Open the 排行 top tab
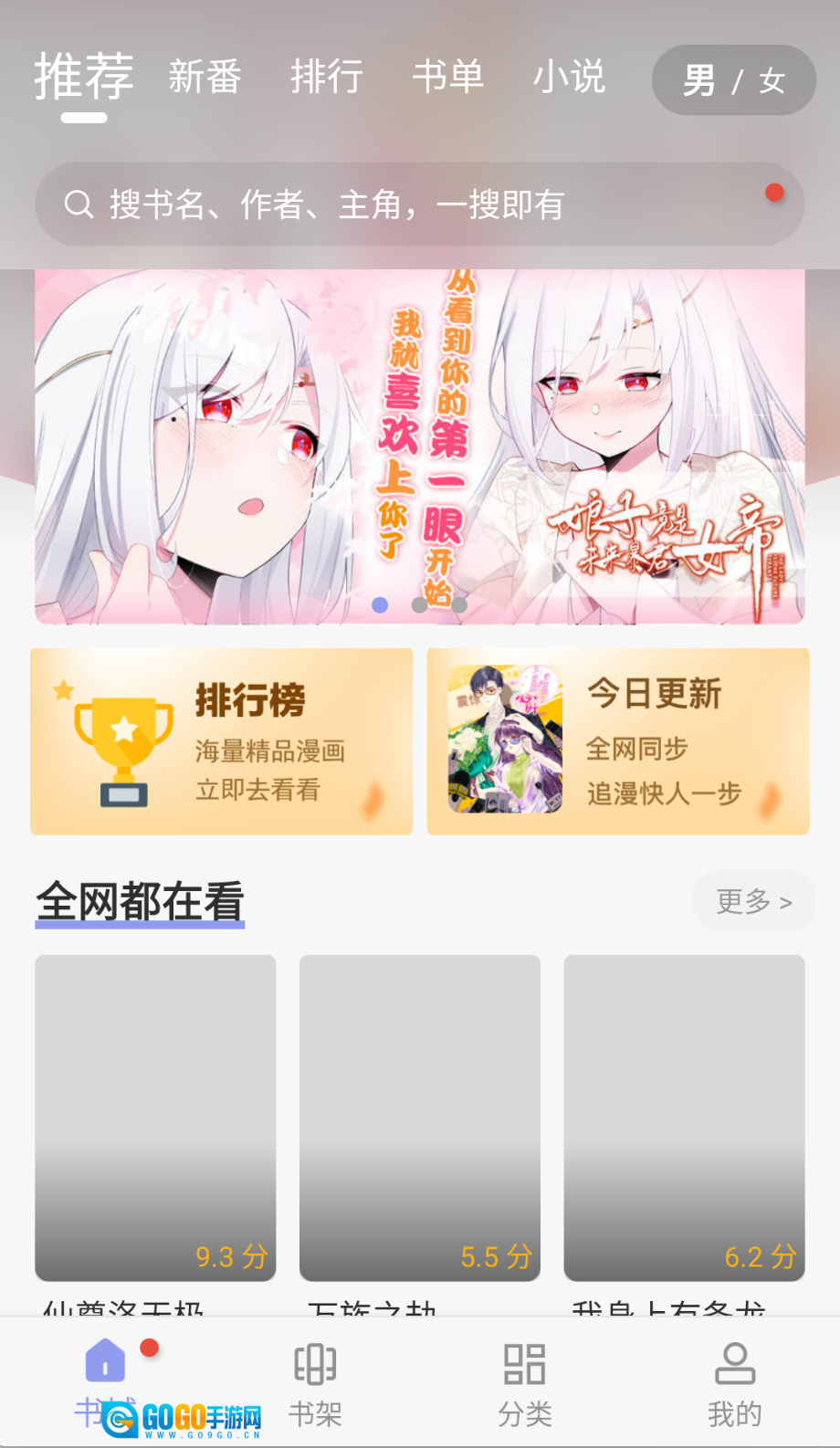The width and height of the screenshot is (840, 1448). pos(326,77)
